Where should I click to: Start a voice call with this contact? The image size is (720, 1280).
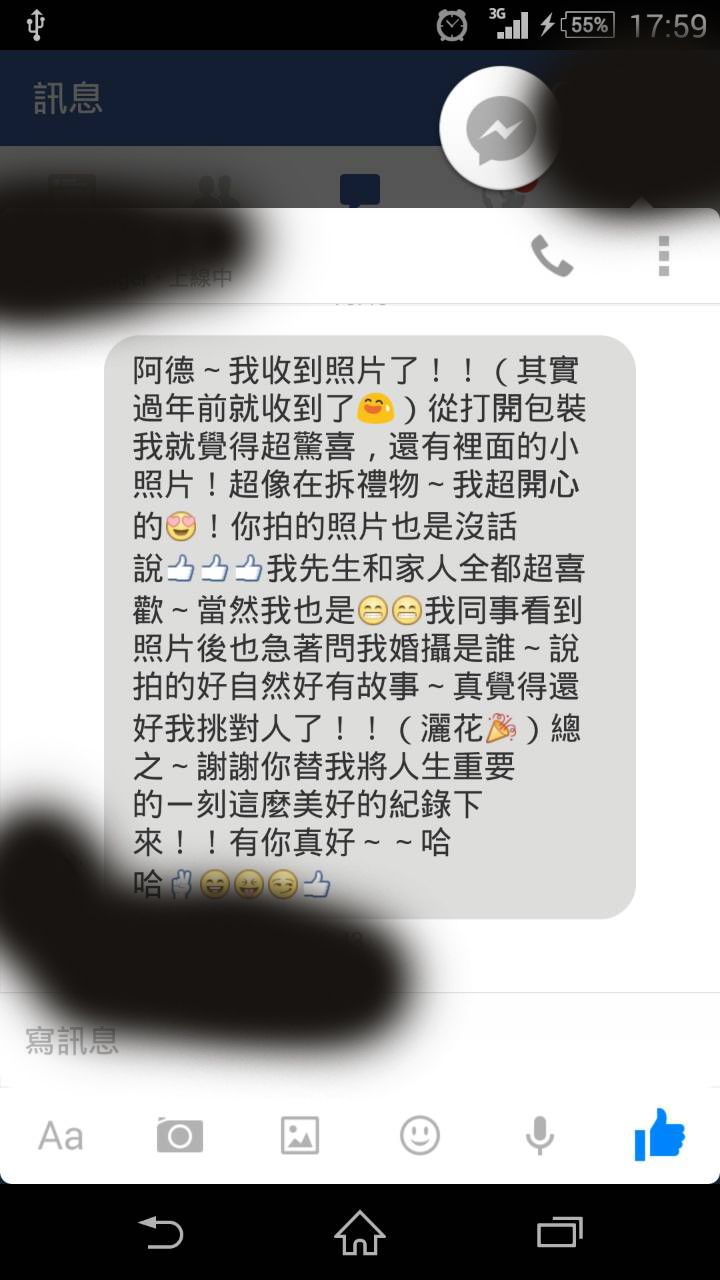tap(551, 257)
